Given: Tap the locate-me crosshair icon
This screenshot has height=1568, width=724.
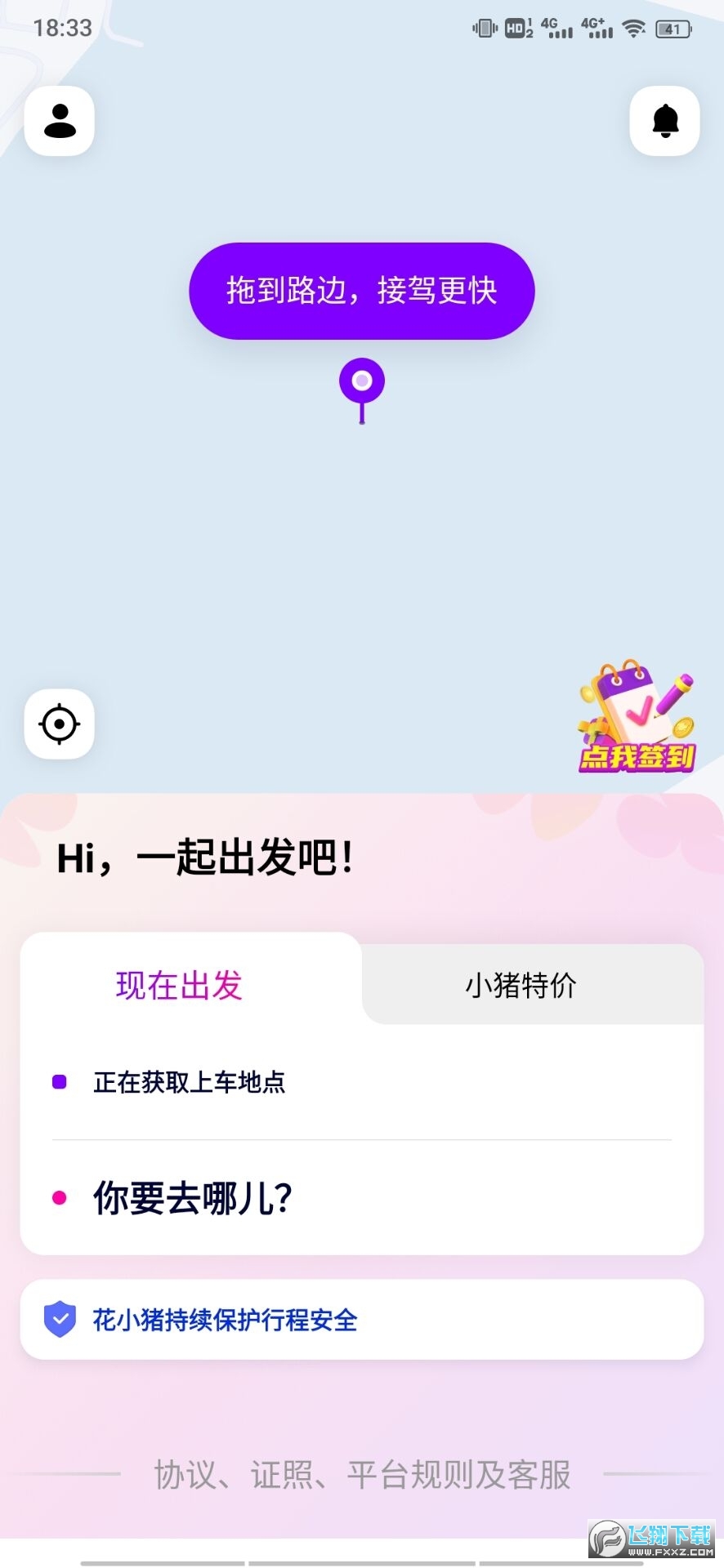Looking at the screenshot, I should tap(58, 724).
